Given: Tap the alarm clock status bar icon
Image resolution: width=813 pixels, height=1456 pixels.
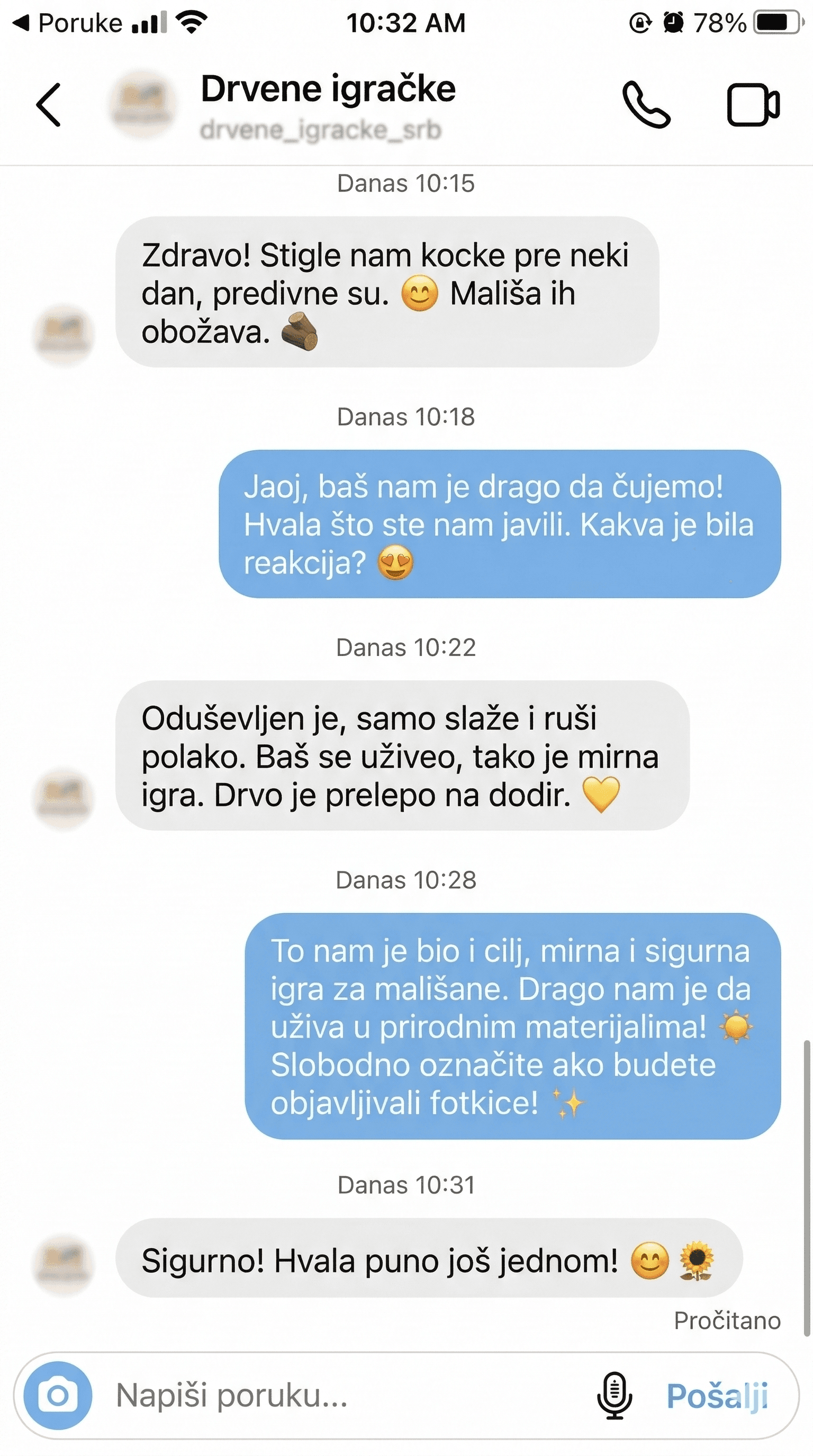Looking at the screenshot, I should pos(673,23).
